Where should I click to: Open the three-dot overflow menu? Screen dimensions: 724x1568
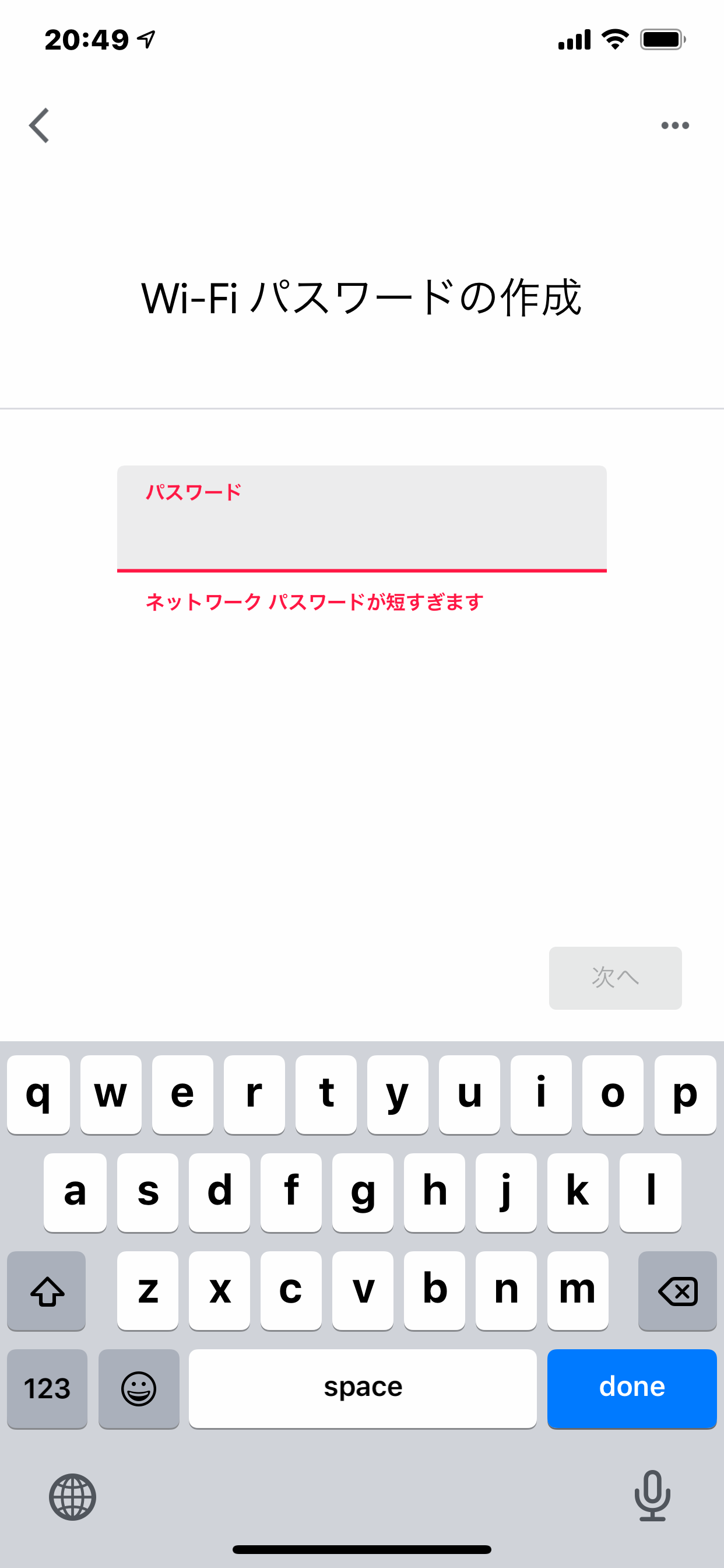tap(674, 125)
